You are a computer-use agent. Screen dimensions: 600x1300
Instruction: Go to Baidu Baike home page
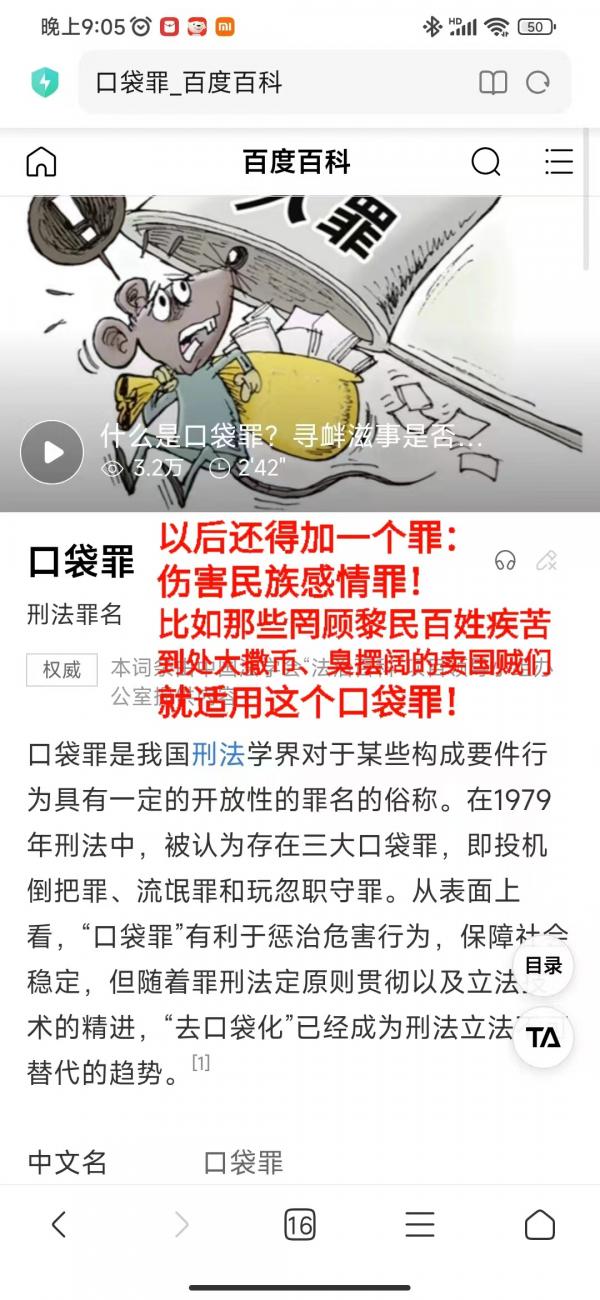click(41, 162)
